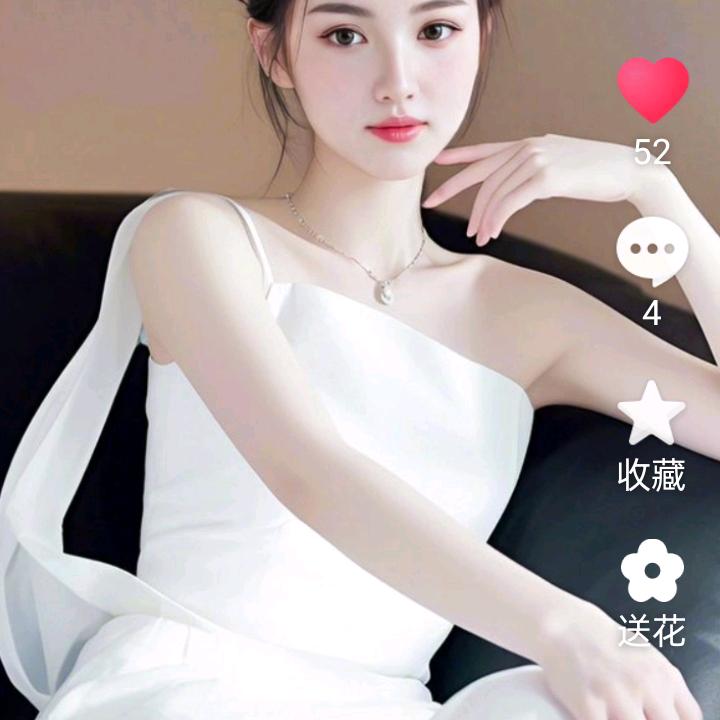Save post using the 收藏 star
The height and width of the screenshot is (720, 720).
click(x=651, y=413)
